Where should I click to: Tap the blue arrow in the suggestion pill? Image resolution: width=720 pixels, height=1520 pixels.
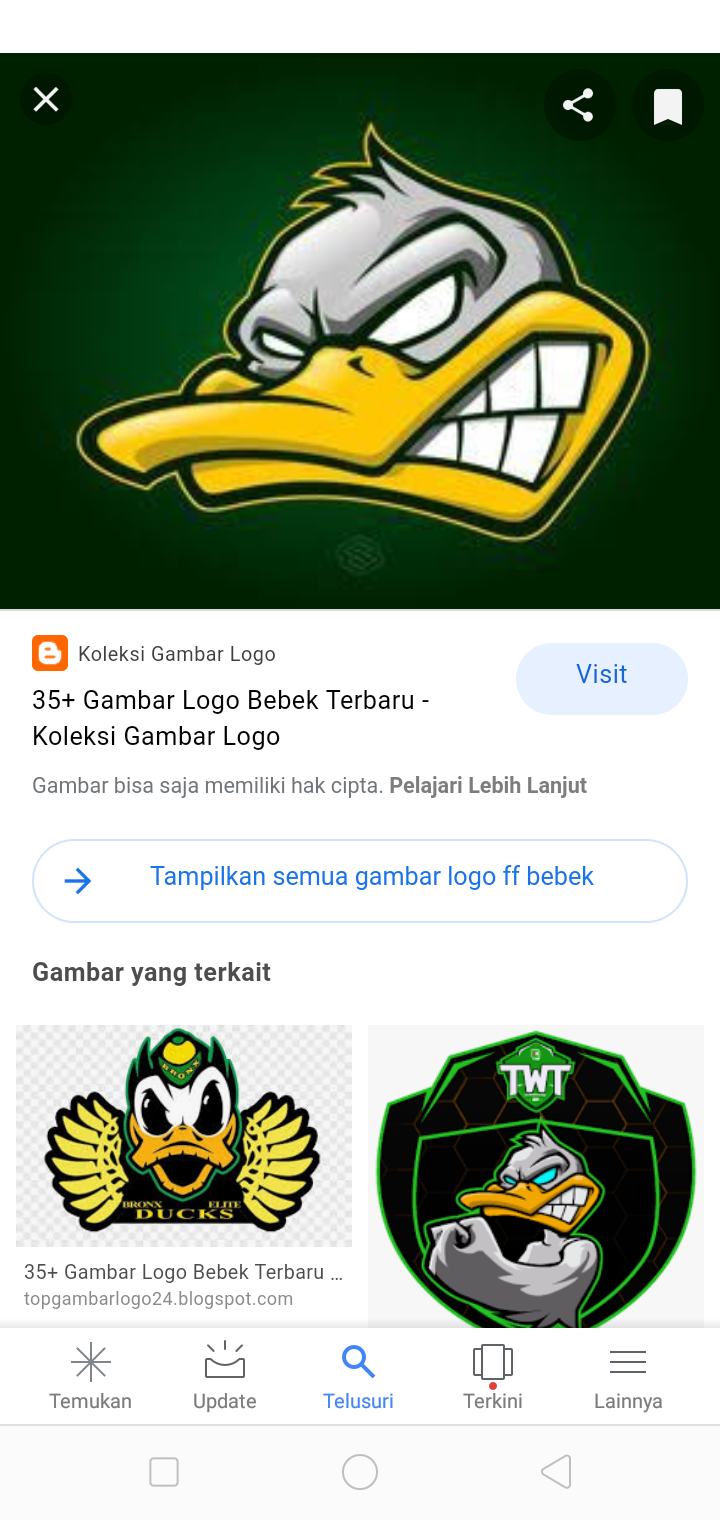77,880
